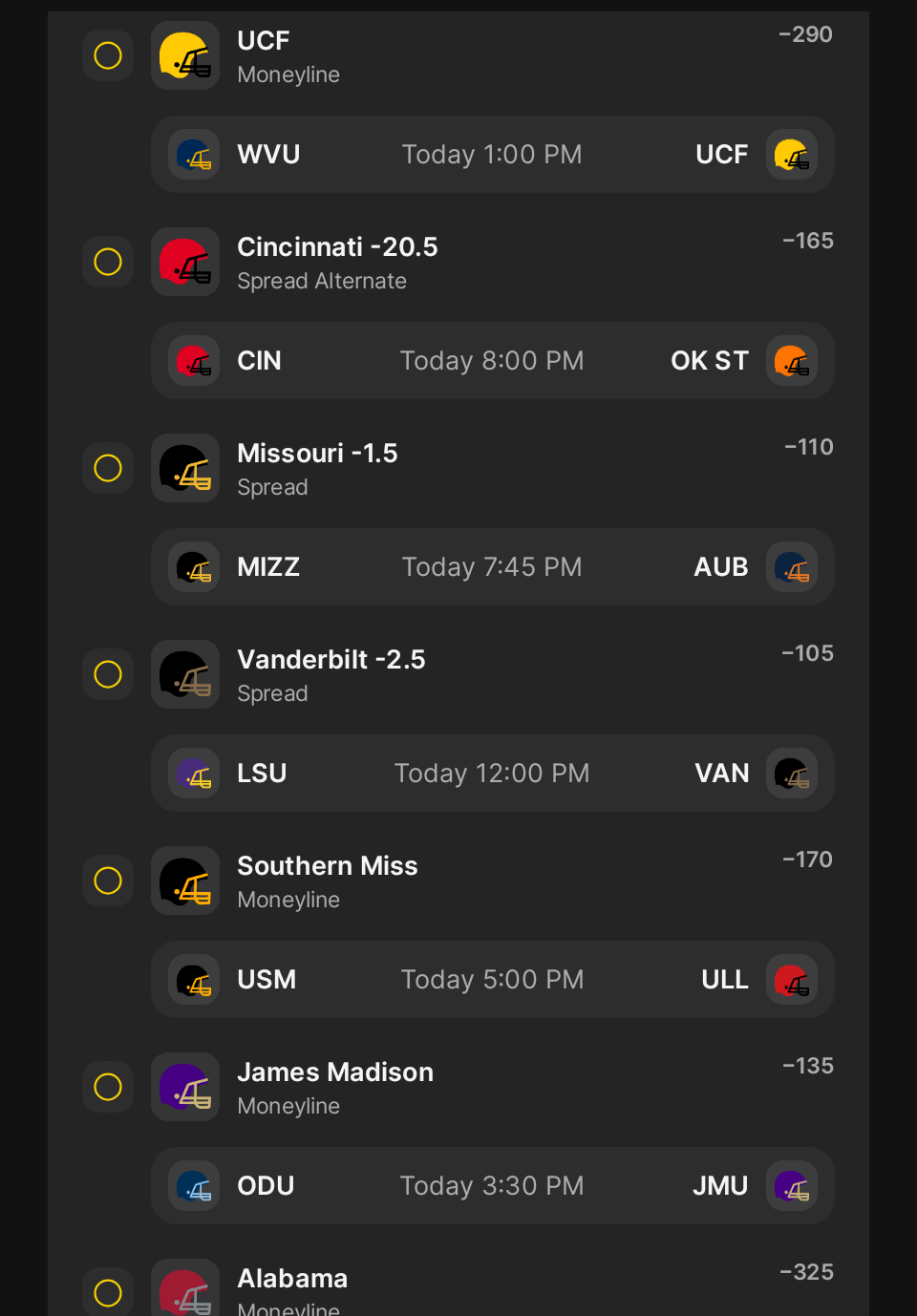Mark the Missouri -1.5 spread selection
The height and width of the screenshot is (1316, 917).
click(108, 468)
